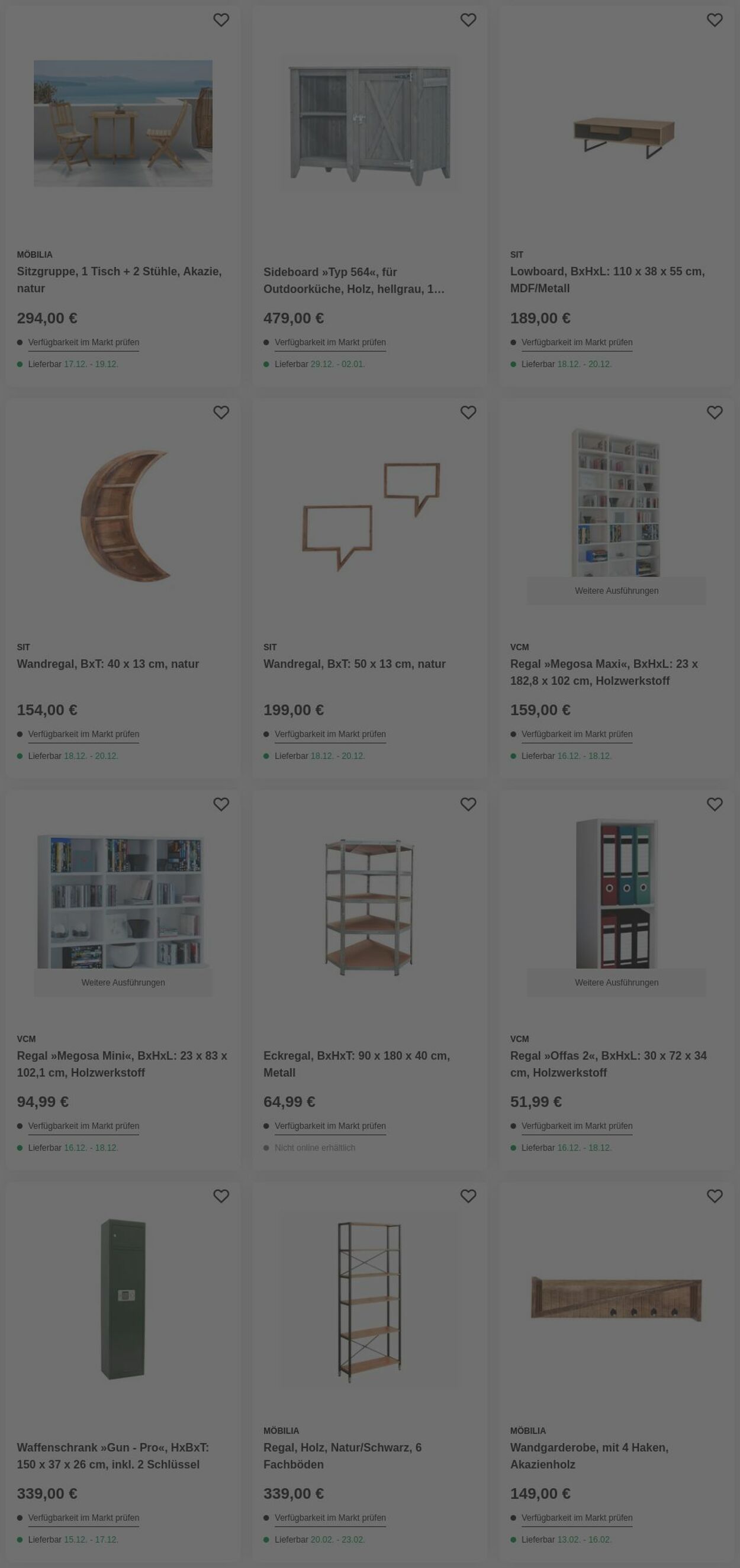Favorite the speech bubble Wandregal 50 x 13 cm

tap(468, 413)
